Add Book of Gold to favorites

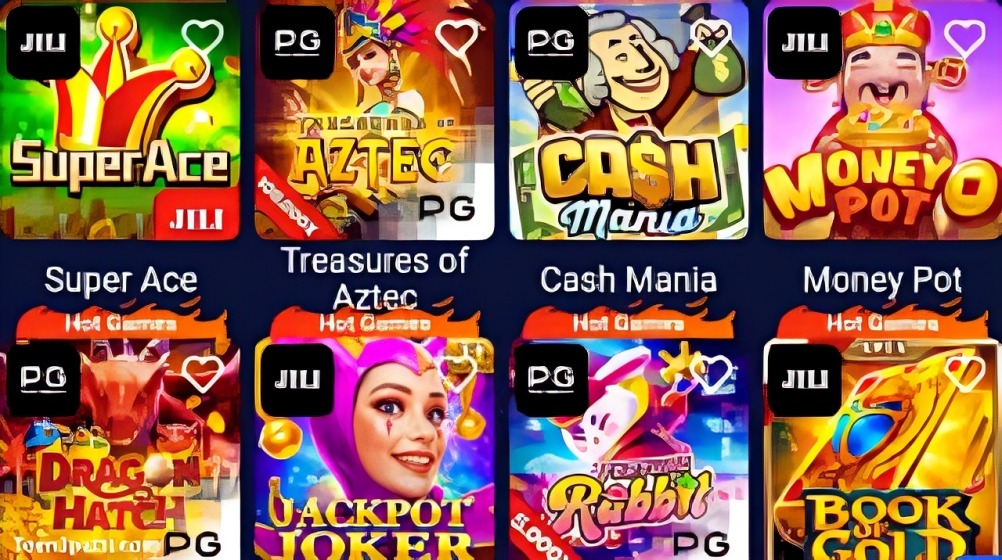pos(965,374)
